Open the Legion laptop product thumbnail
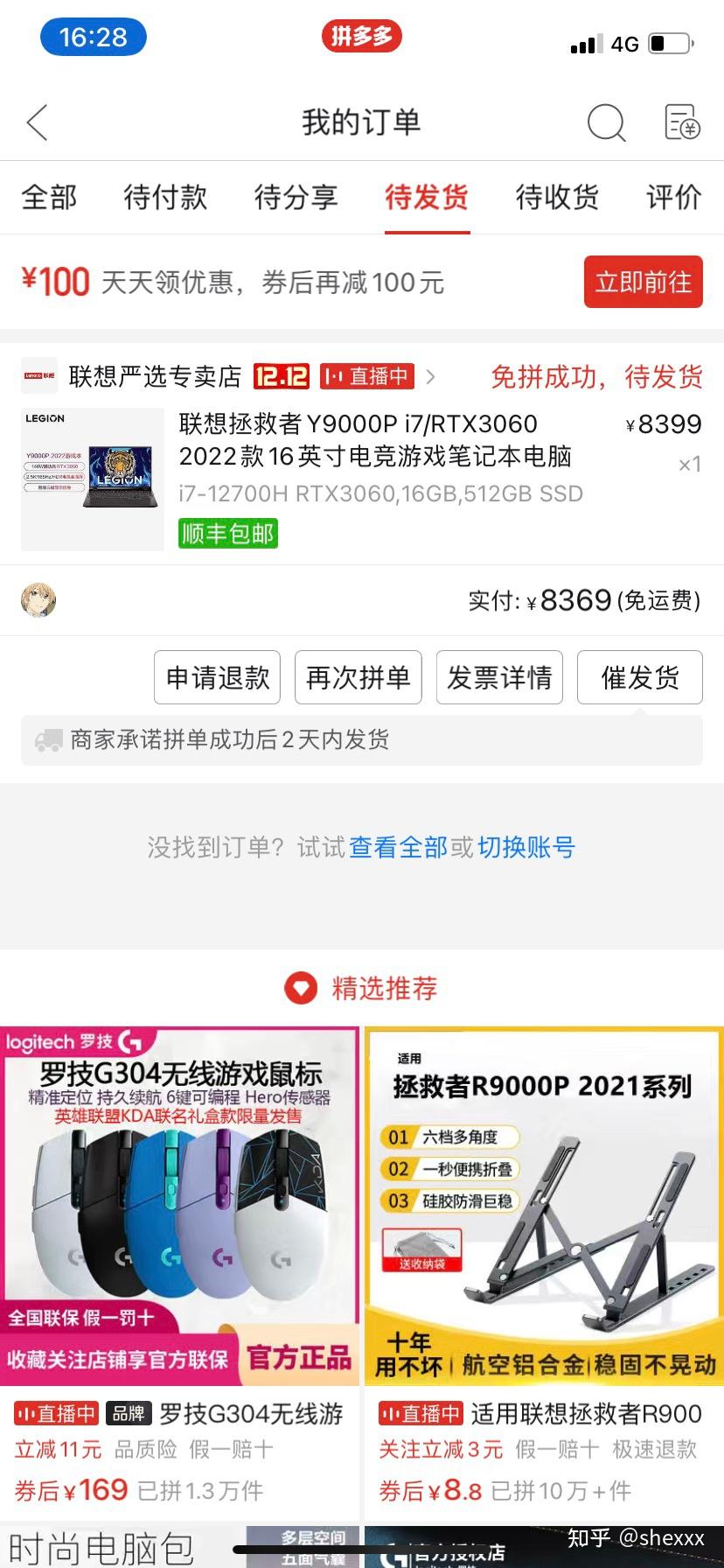The width and height of the screenshot is (724, 1568). 92,478
